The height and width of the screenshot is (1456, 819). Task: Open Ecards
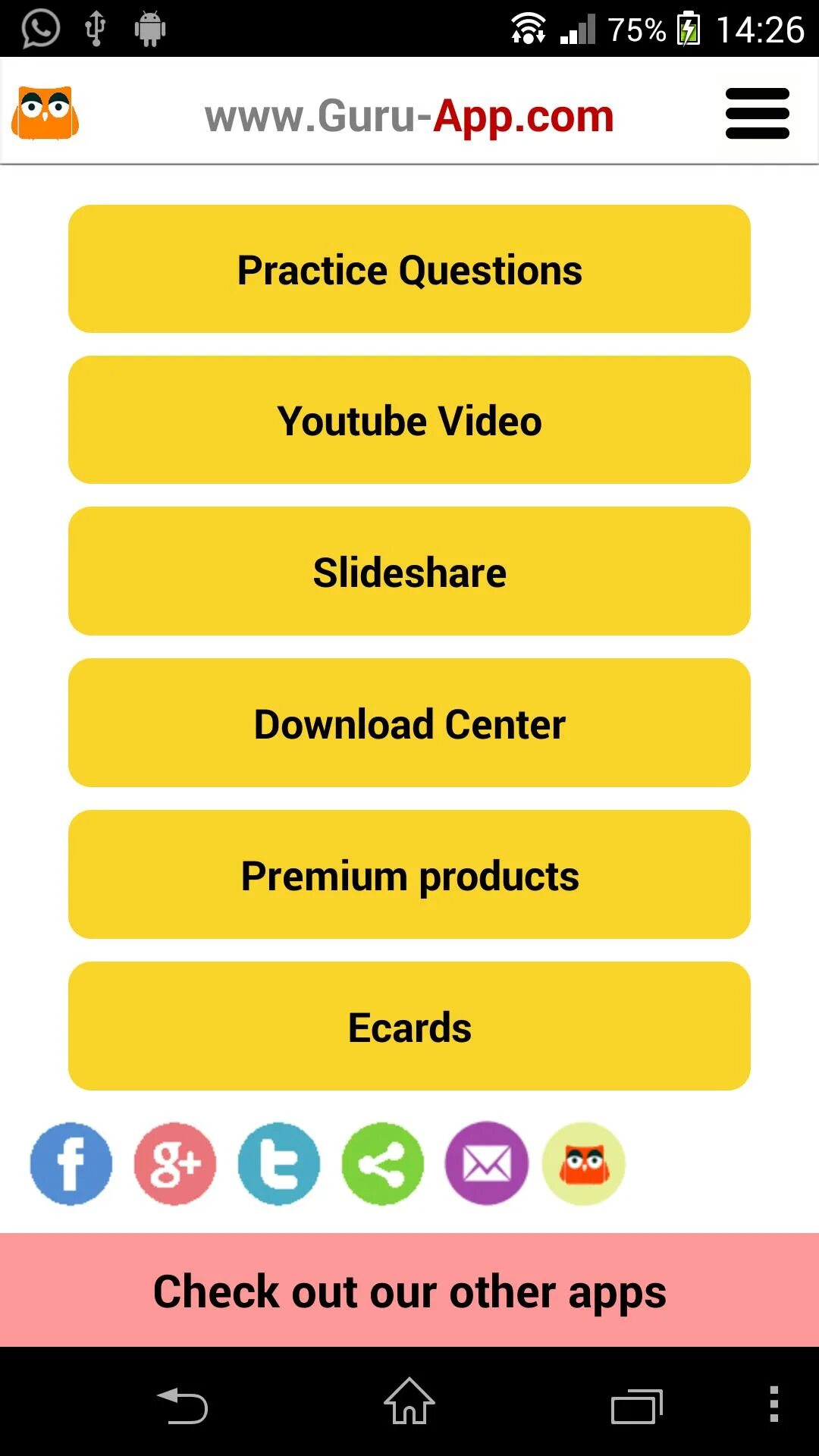pyautogui.click(x=409, y=1026)
